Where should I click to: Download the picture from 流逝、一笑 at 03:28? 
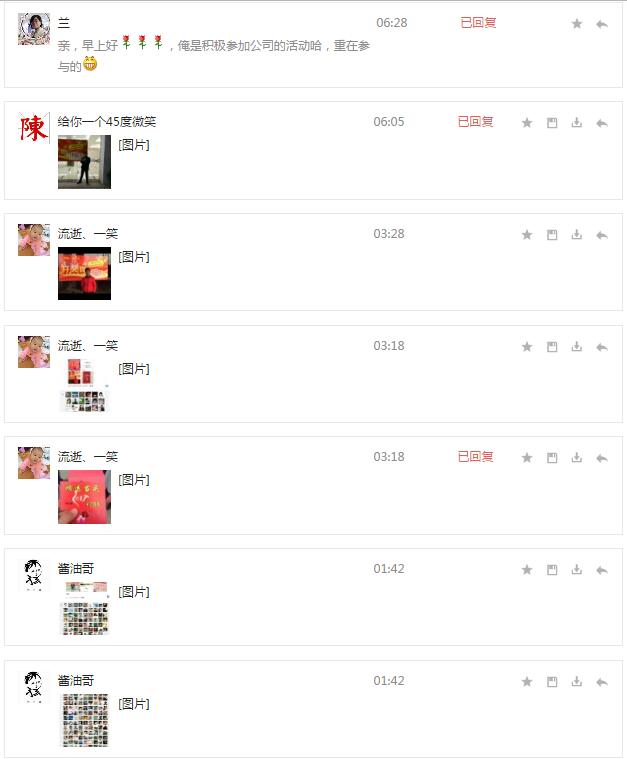pyautogui.click(x=577, y=235)
